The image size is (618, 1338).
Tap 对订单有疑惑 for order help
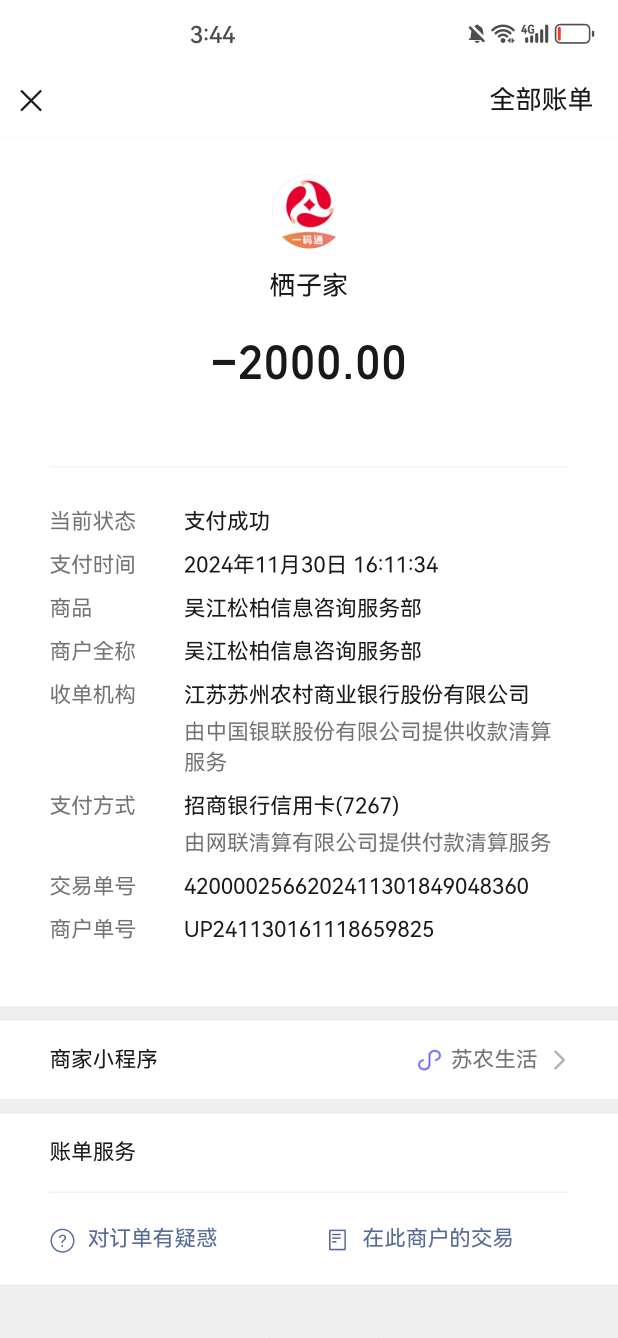pyautogui.click(x=134, y=1239)
